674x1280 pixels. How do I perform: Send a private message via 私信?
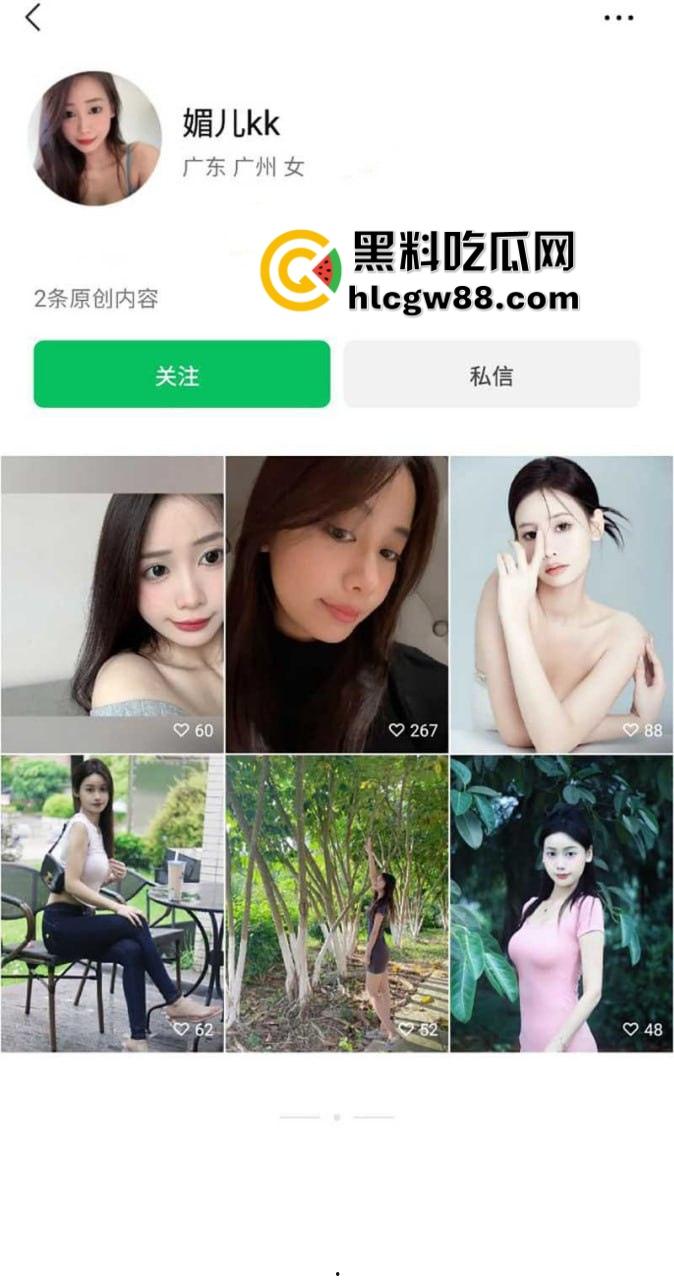491,375
